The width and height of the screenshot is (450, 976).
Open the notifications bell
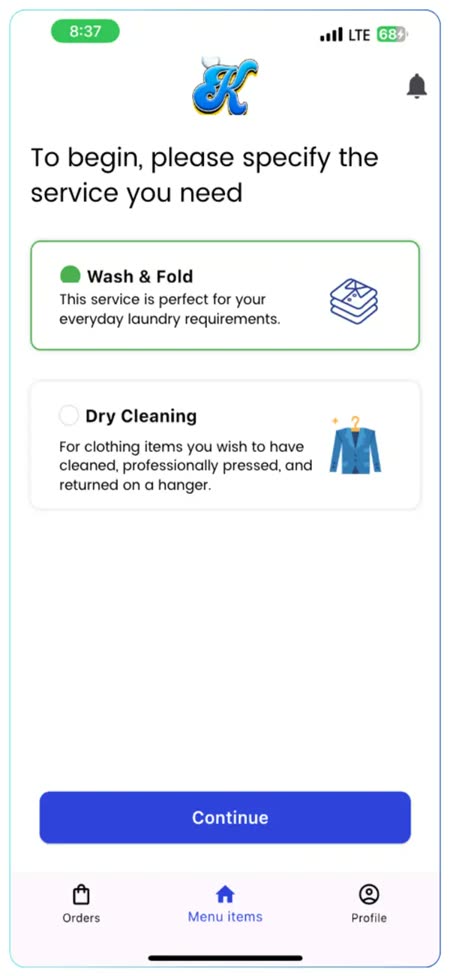[417, 86]
